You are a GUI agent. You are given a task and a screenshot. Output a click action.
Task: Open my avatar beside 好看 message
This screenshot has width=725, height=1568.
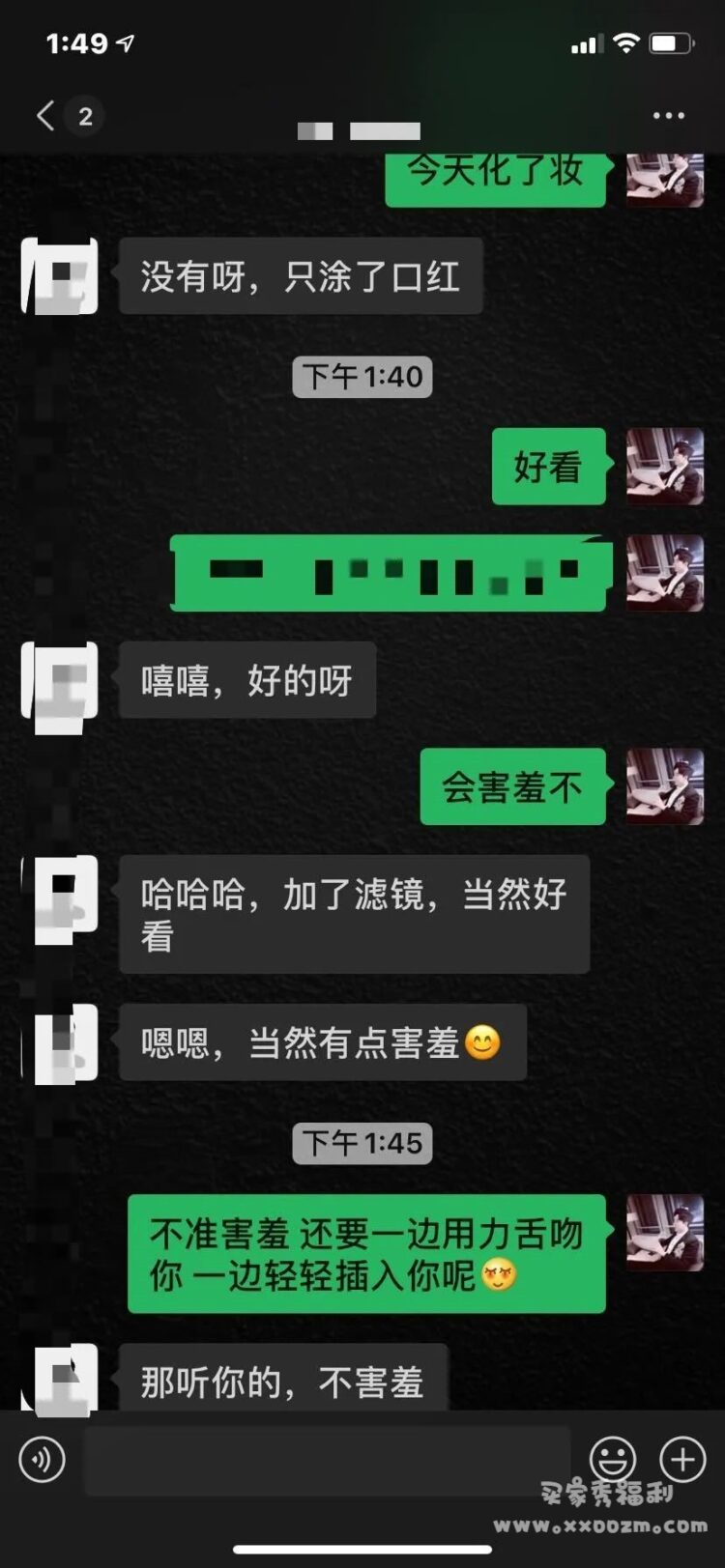click(665, 467)
